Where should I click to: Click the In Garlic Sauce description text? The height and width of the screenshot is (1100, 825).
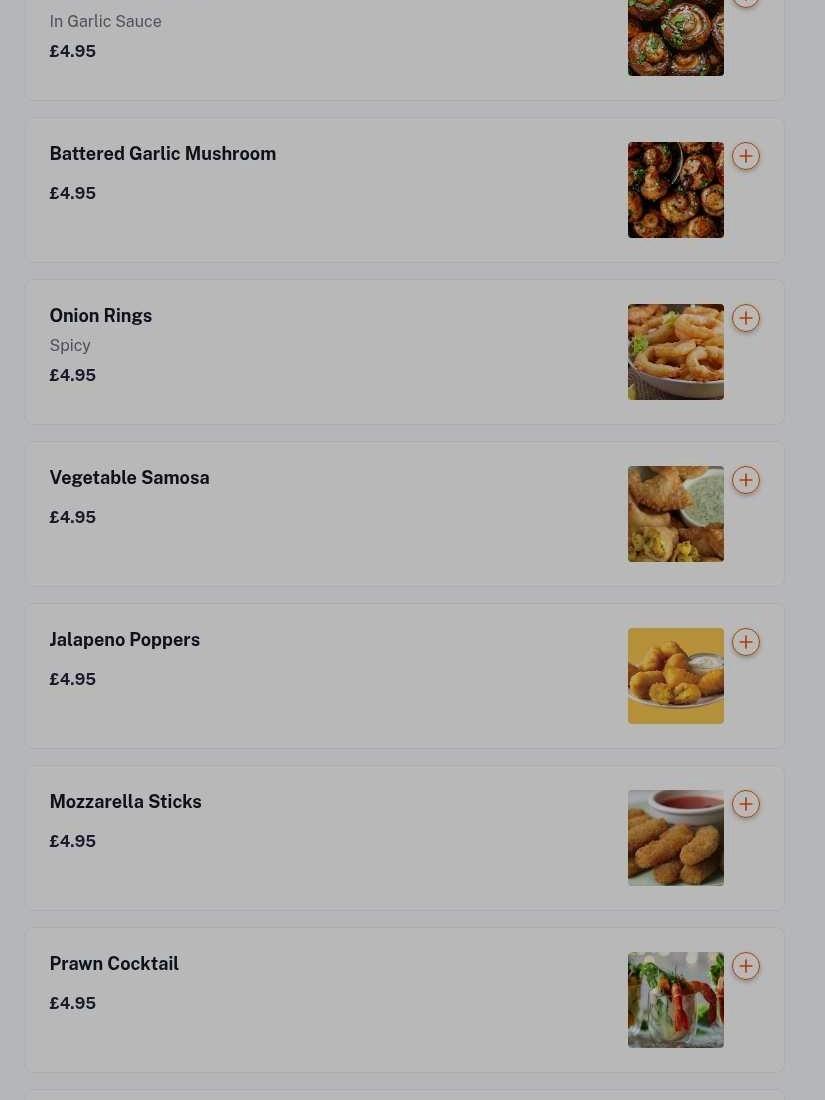tap(105, 21)
